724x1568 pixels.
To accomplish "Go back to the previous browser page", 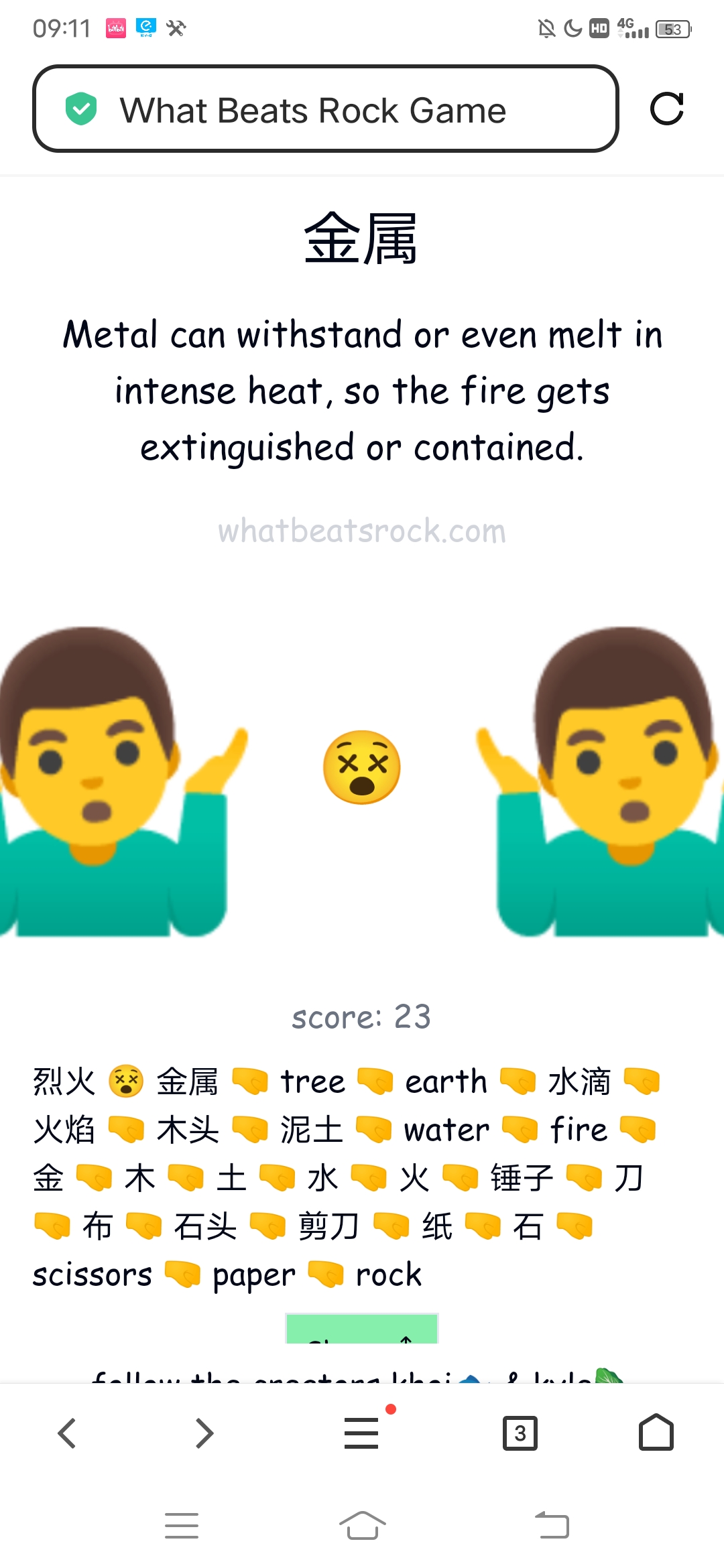I will click(x=67, y=1433).
